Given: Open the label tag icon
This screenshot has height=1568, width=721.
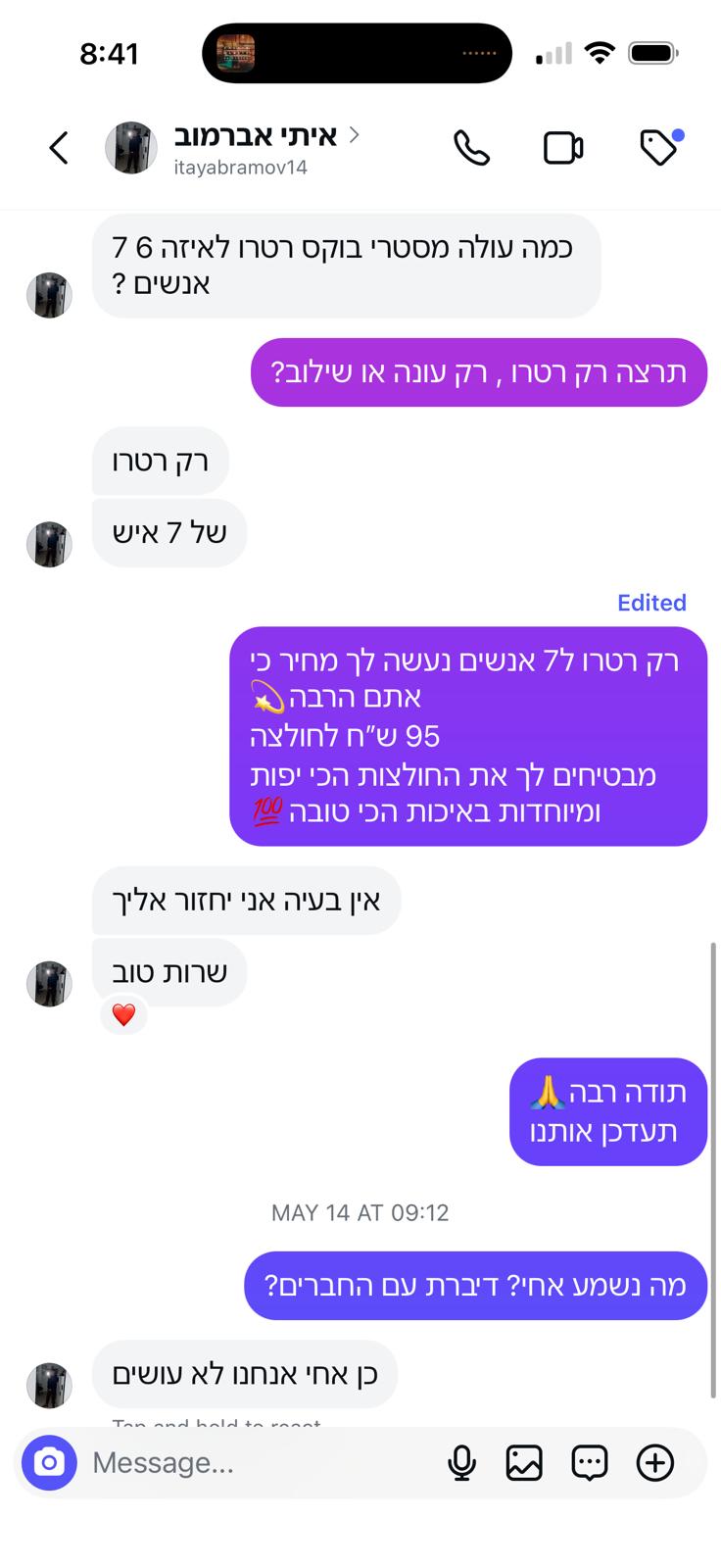Looking at the screenshot, I should coord(658,148).
